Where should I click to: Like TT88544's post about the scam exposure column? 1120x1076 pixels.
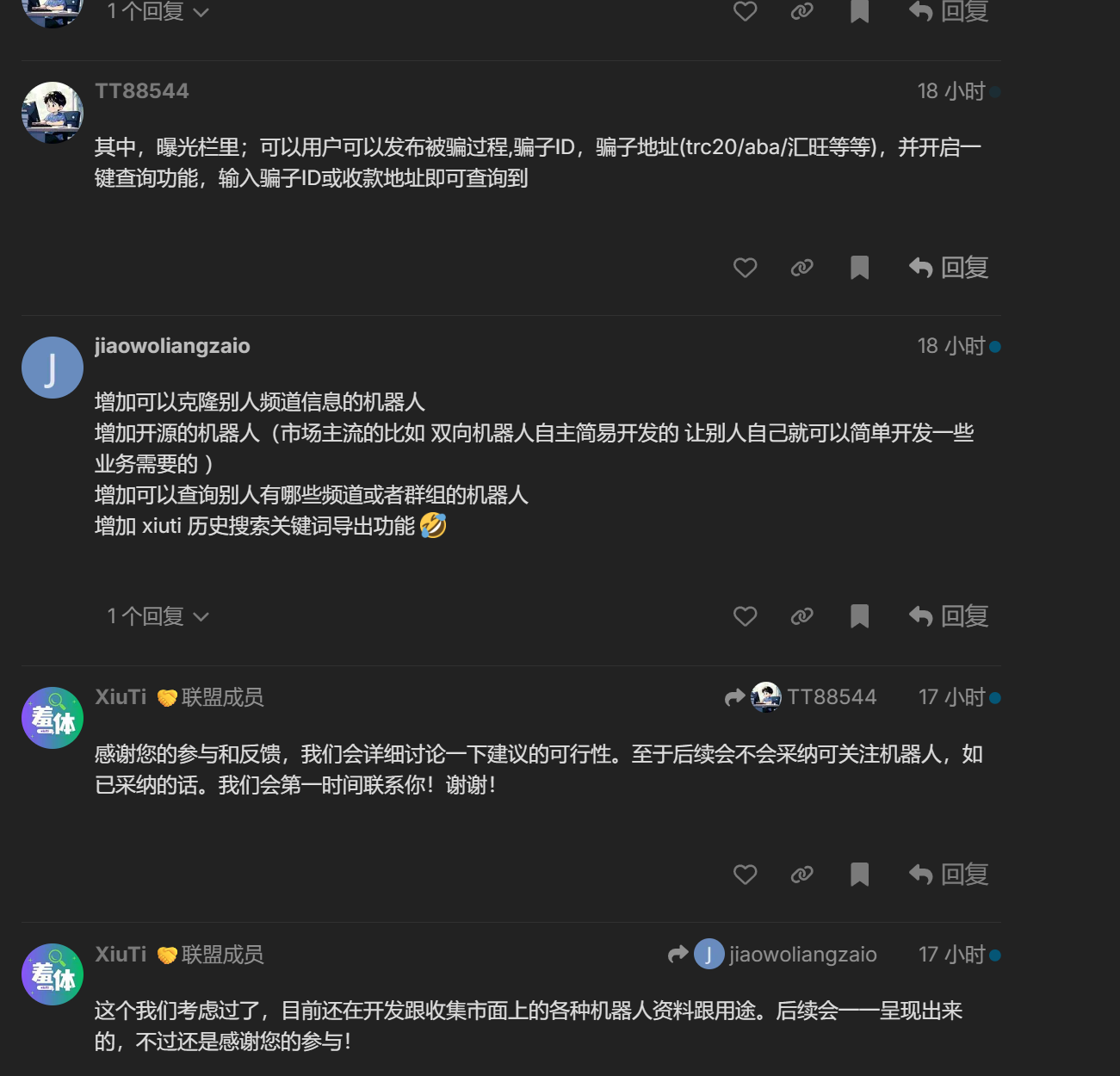(745, 268)
